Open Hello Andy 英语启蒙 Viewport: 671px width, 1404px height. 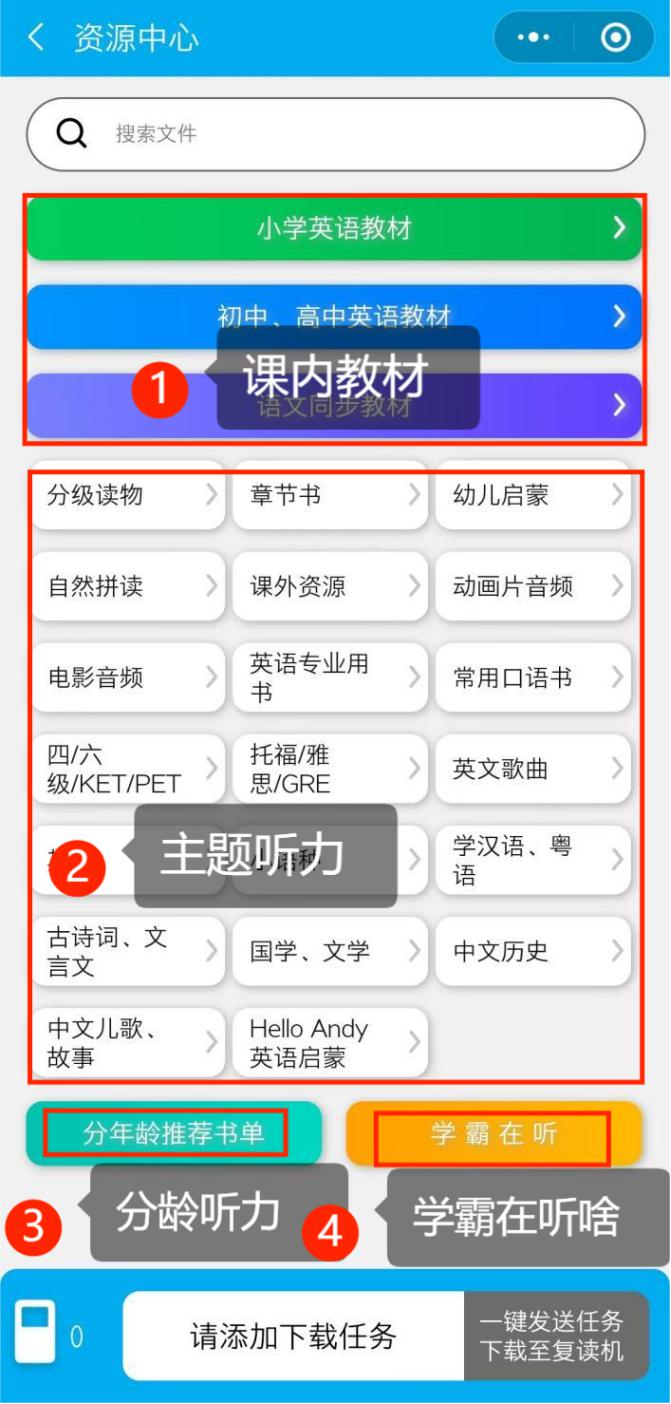pyautogui.click(x=330, y=1042)
